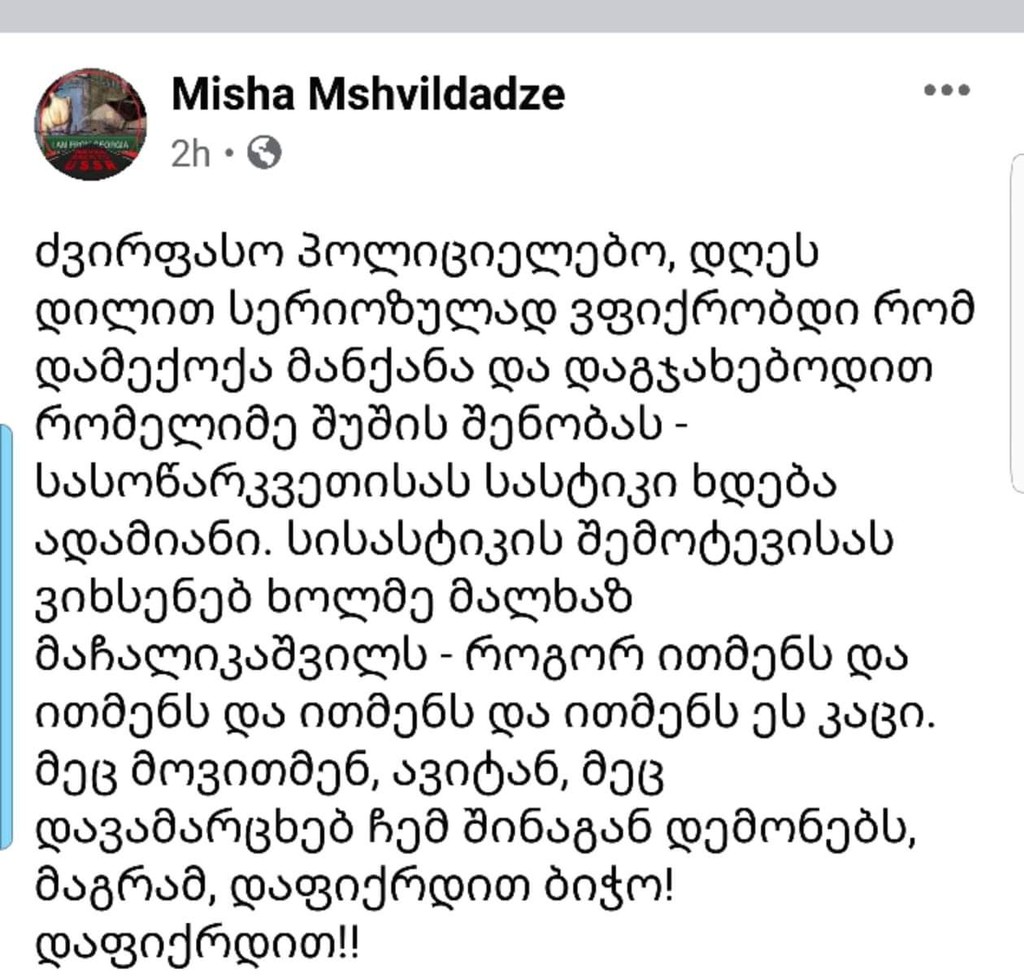Image resolution: width=1024 pixels, height=980 pixels.
Task: Open Misha Mshvildadze's profile picture
Action: point(91,124)
